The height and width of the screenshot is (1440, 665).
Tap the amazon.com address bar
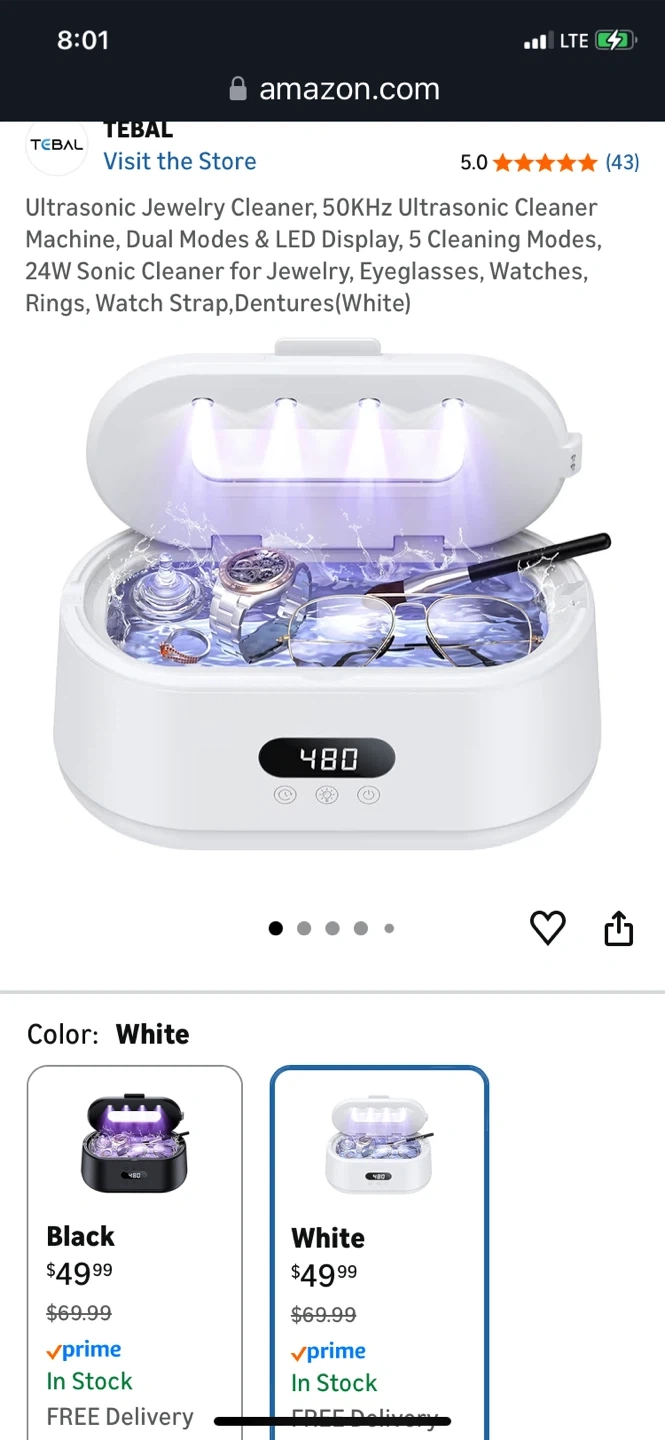333,89
